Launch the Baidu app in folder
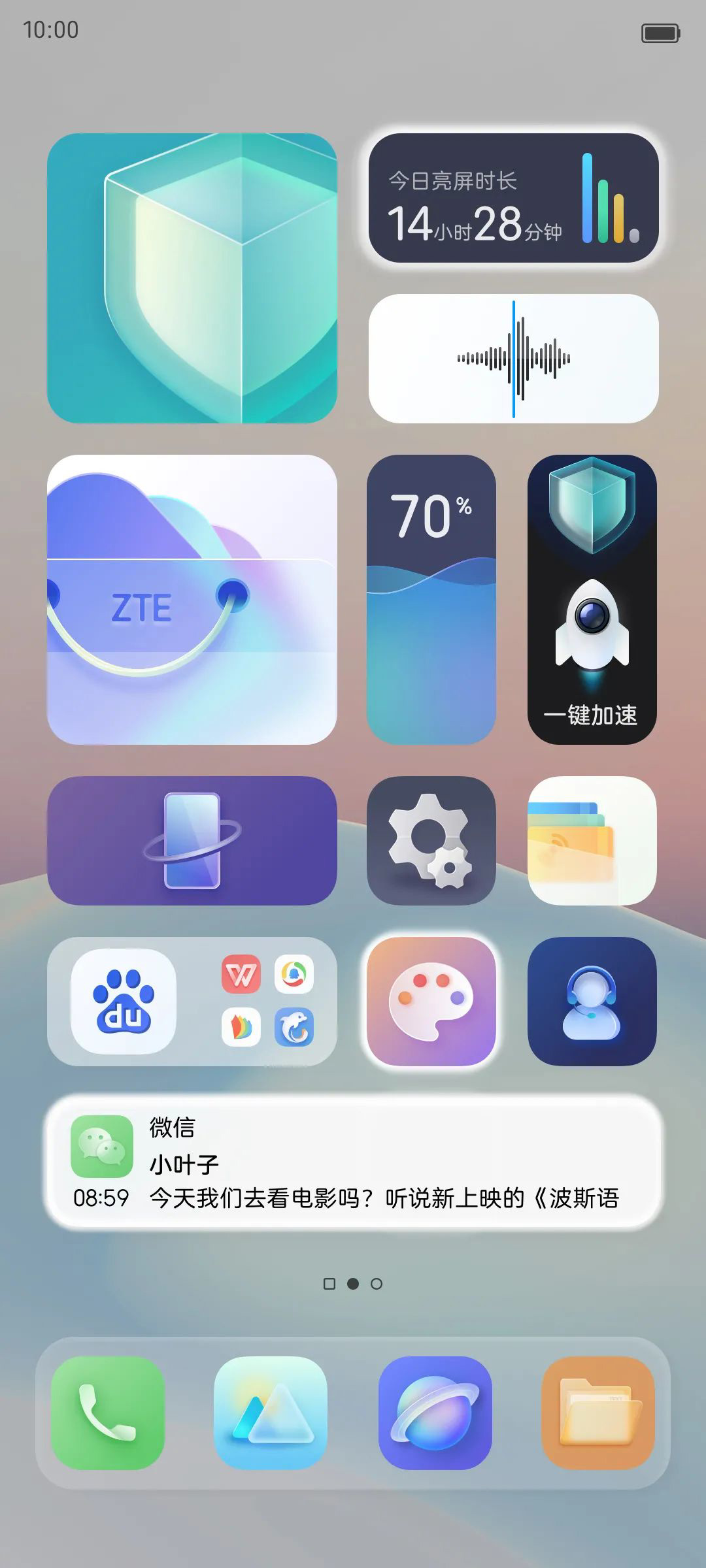Viewport: 706px width, 1568px height. [x=124, y=1002]
